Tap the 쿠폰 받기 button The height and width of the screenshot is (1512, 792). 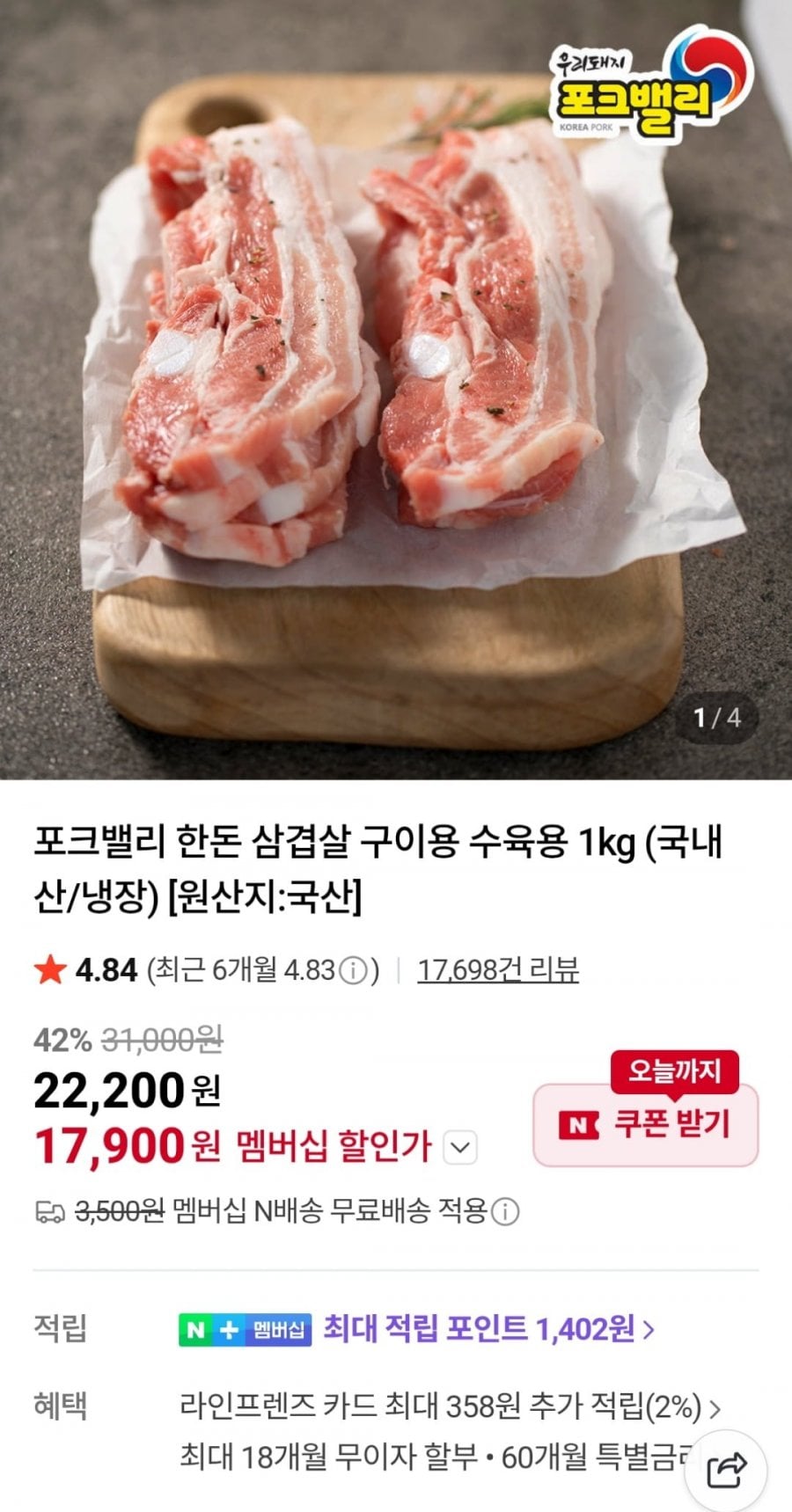[645, 1124]
